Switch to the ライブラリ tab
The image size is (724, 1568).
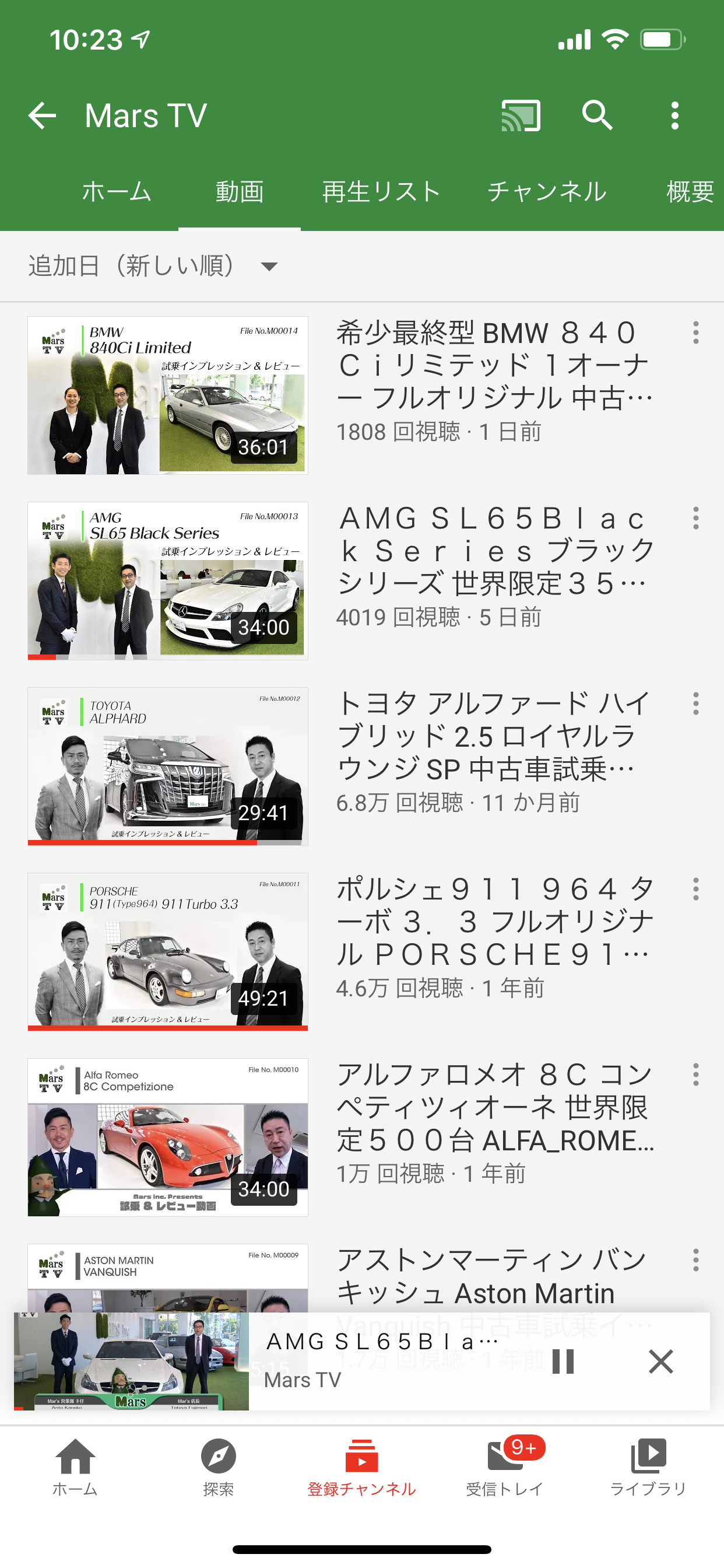pos(648,1467)
